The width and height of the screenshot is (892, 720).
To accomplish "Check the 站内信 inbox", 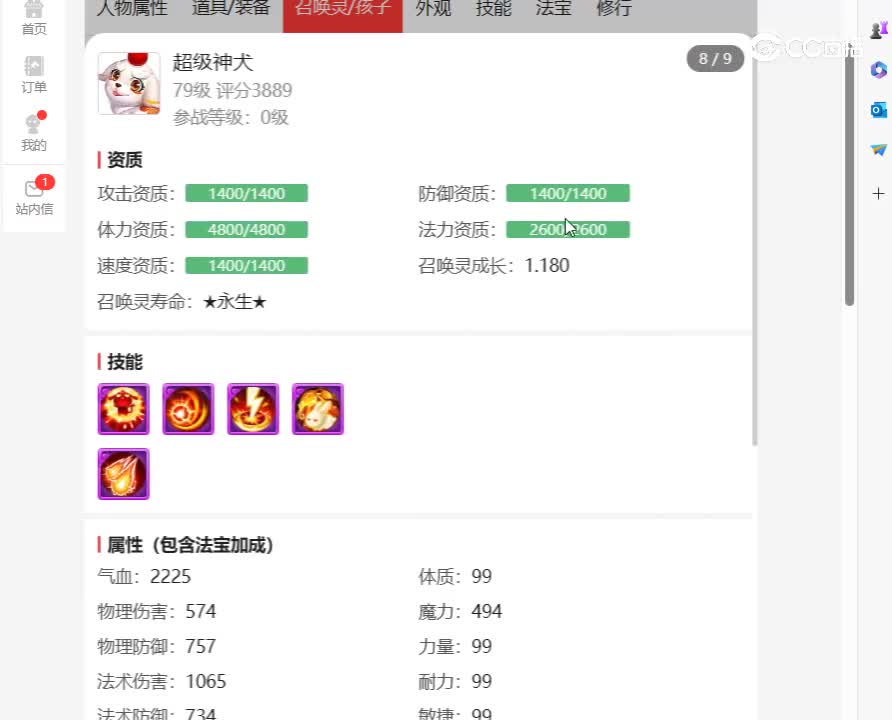I will pos(34,196).
